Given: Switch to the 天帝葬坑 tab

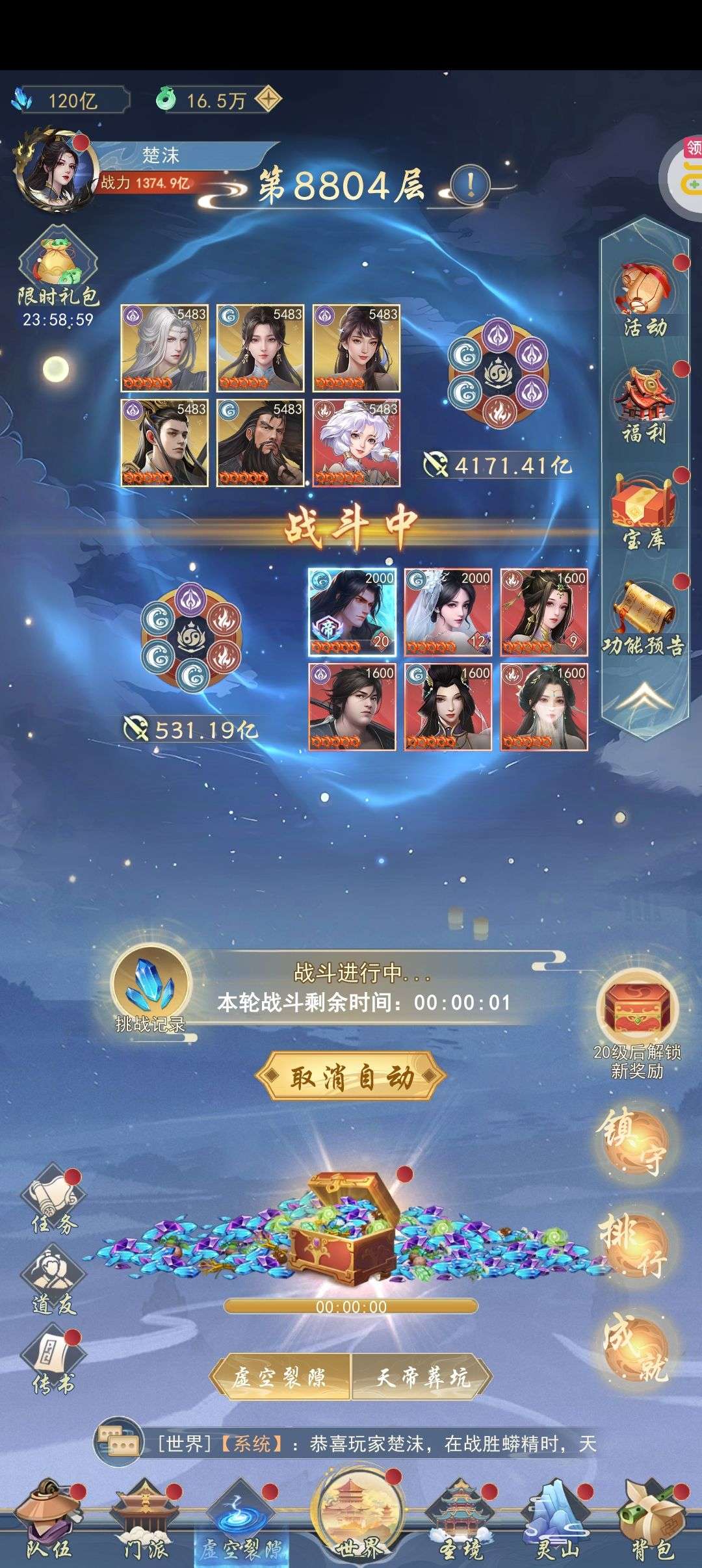Looking at the screenshot, I should 422,1377.
